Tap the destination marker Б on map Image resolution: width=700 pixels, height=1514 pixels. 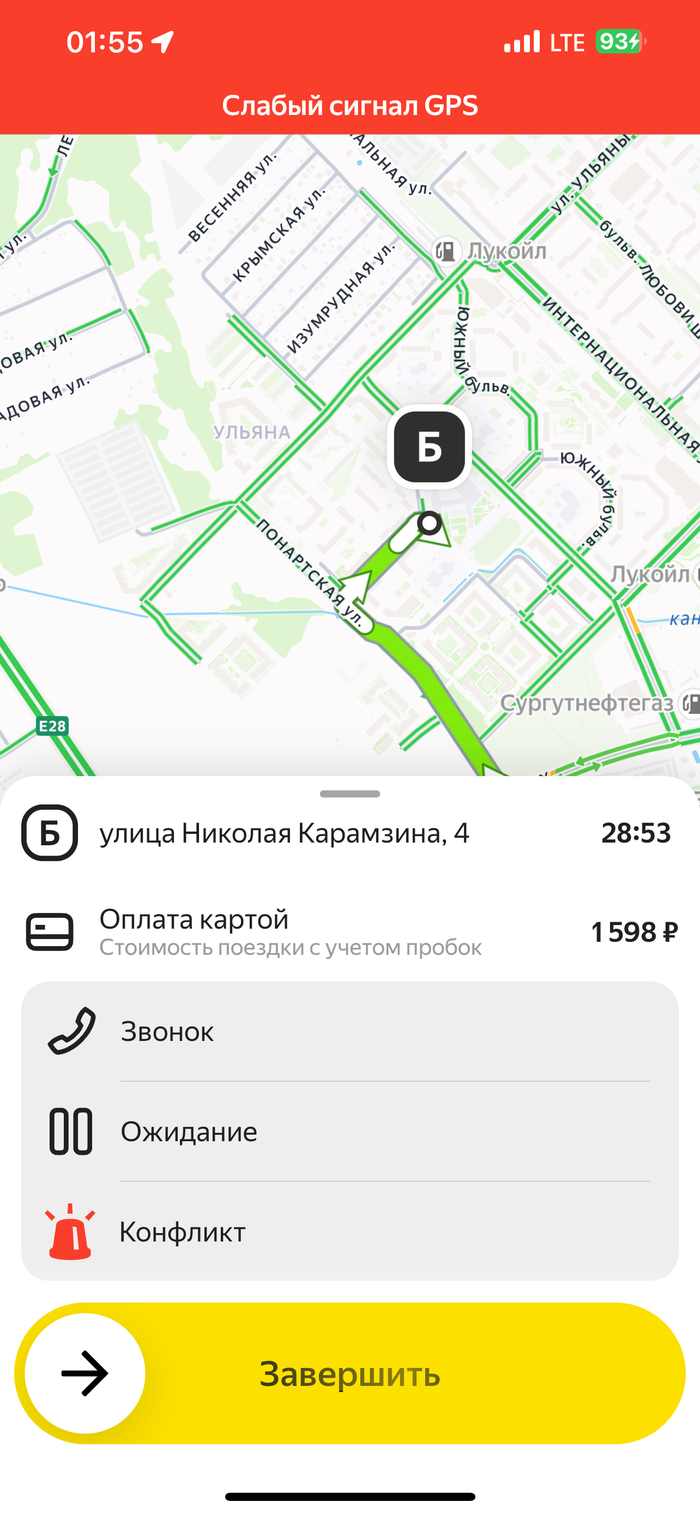(x=429, y=447)
